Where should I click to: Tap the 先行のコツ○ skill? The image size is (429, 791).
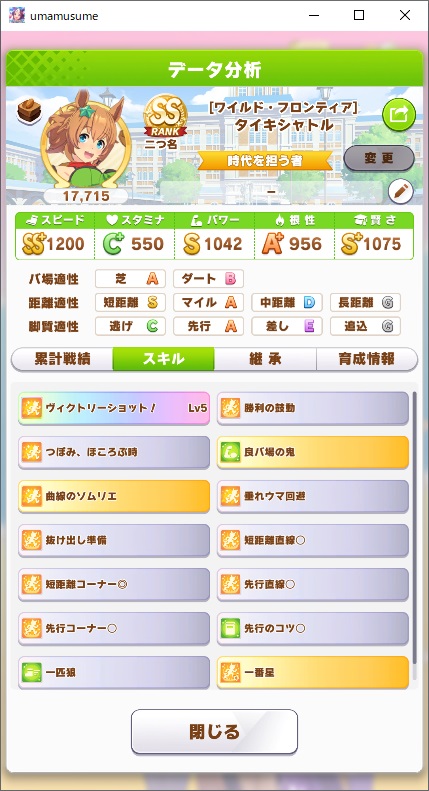point(313,629)
